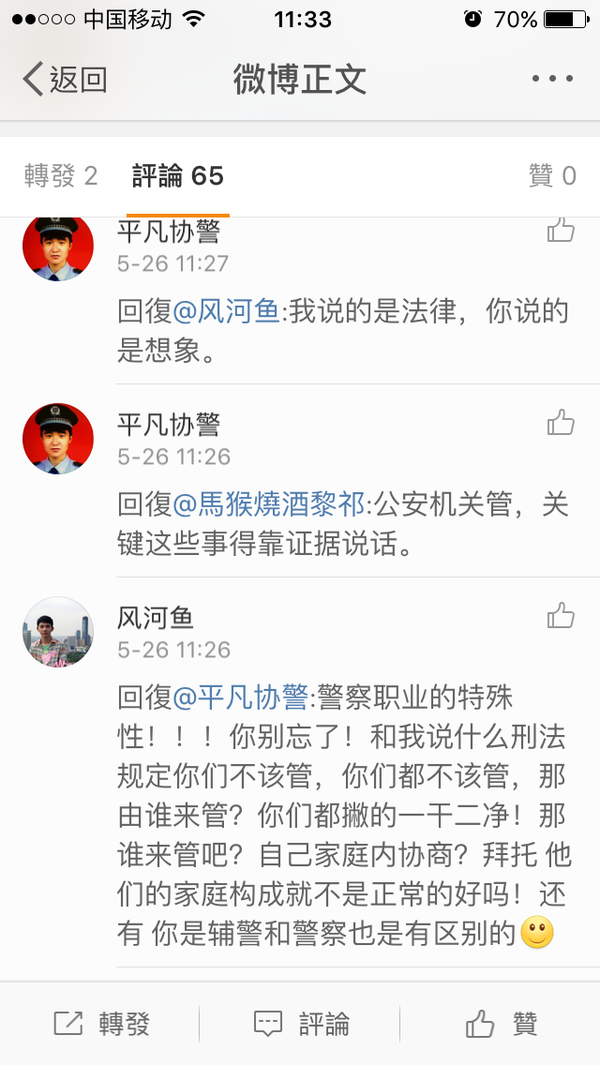Tap the @馬猴燒酒黎祁 mention link
The height and width of the screenshot is (1065, 600).
(269, 504)
